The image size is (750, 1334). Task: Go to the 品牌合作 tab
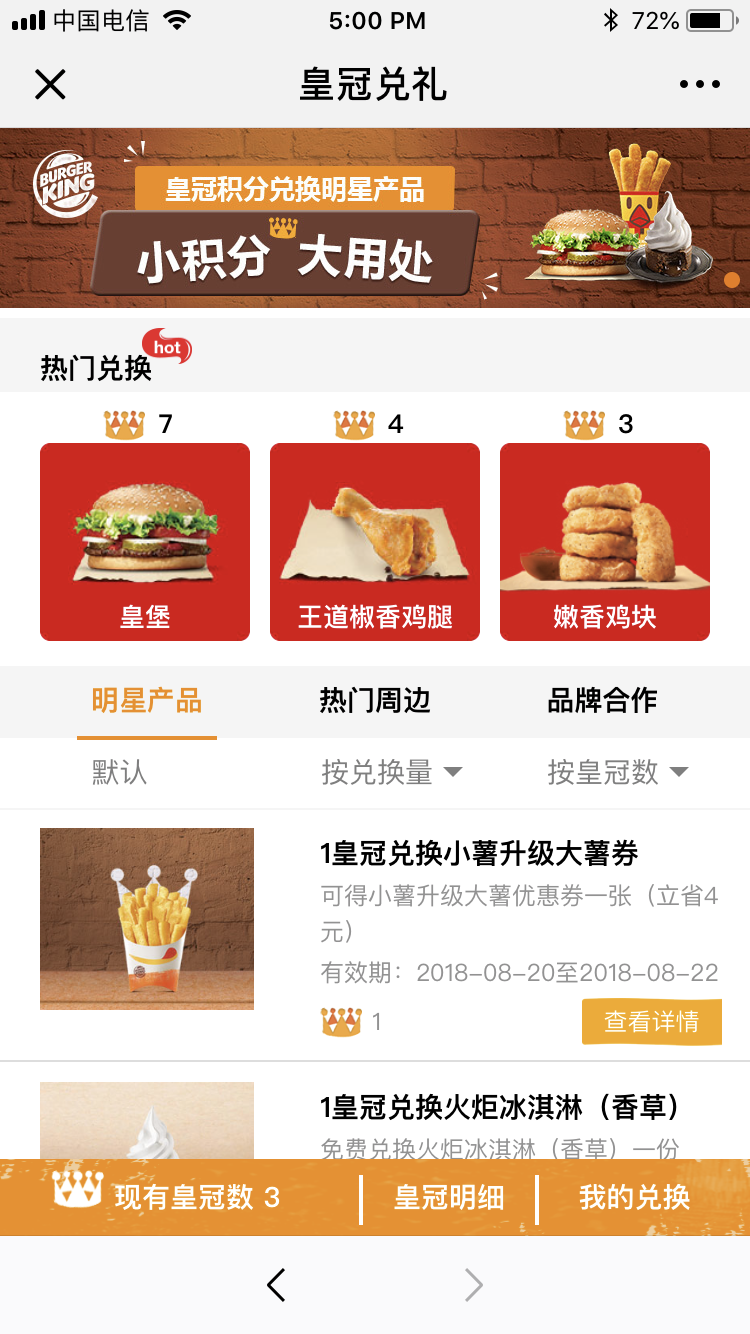point(602,701)
